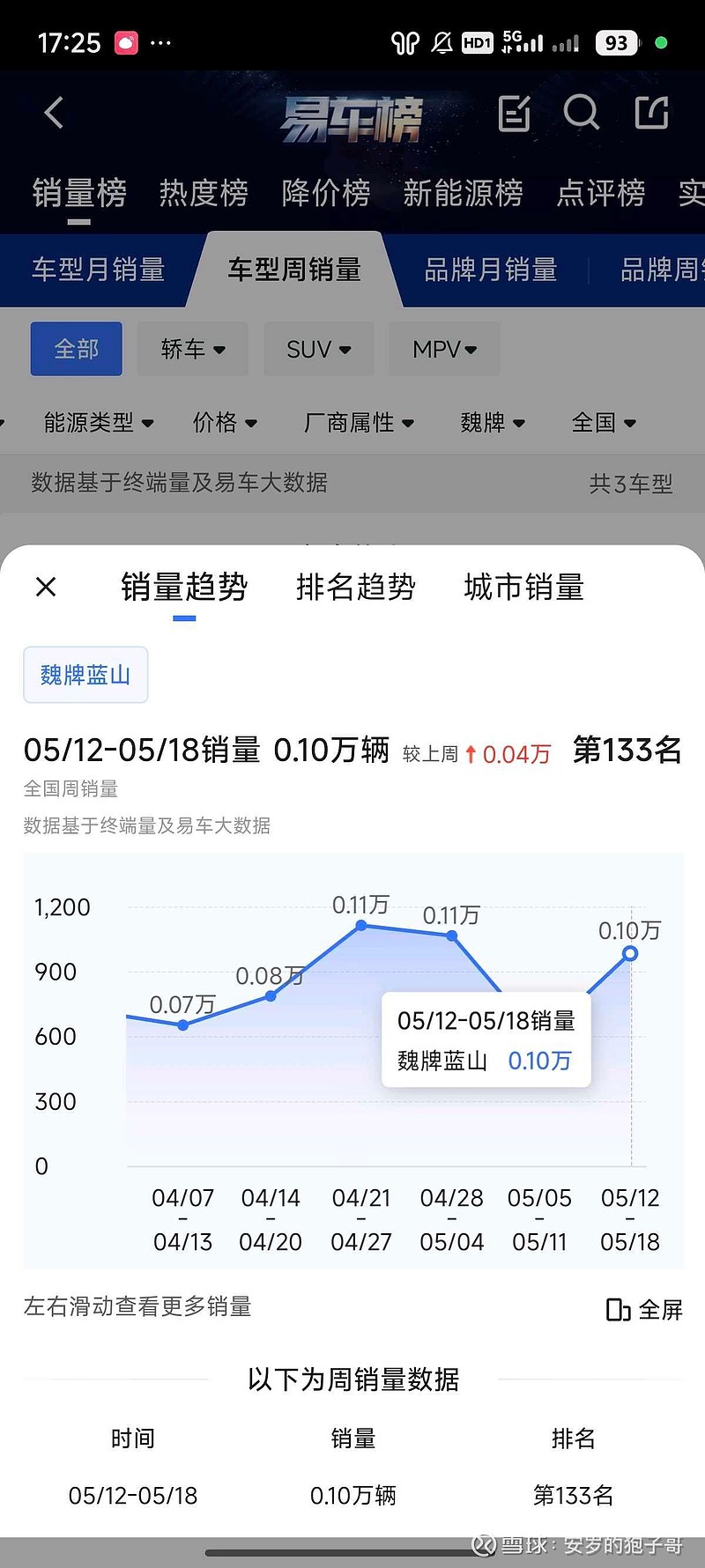Open the edit/compose icon beside search
This screenshot has height=1568, width=705.
(512, 113)
